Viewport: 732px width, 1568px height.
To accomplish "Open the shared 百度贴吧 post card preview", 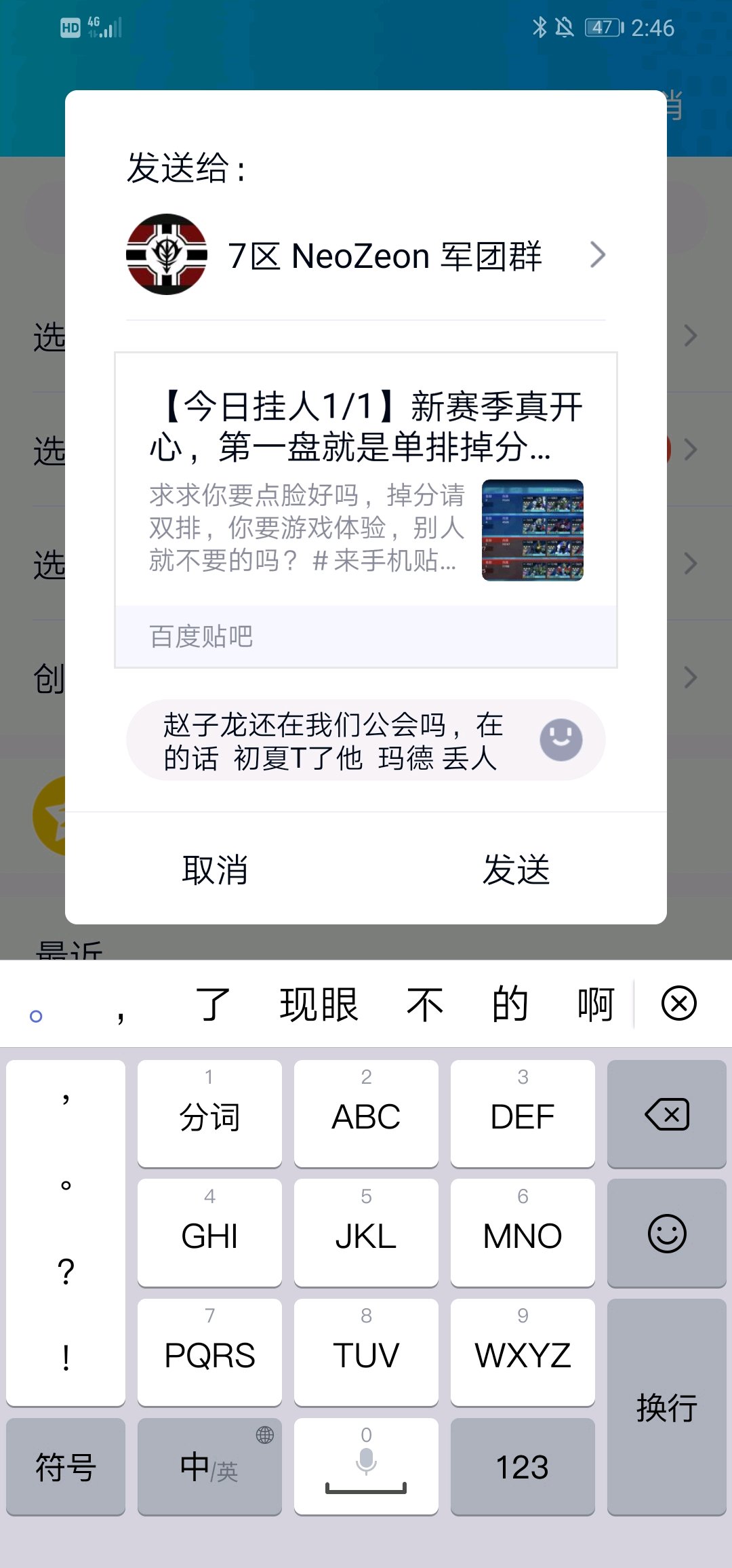I will click(x=366, y=510).
